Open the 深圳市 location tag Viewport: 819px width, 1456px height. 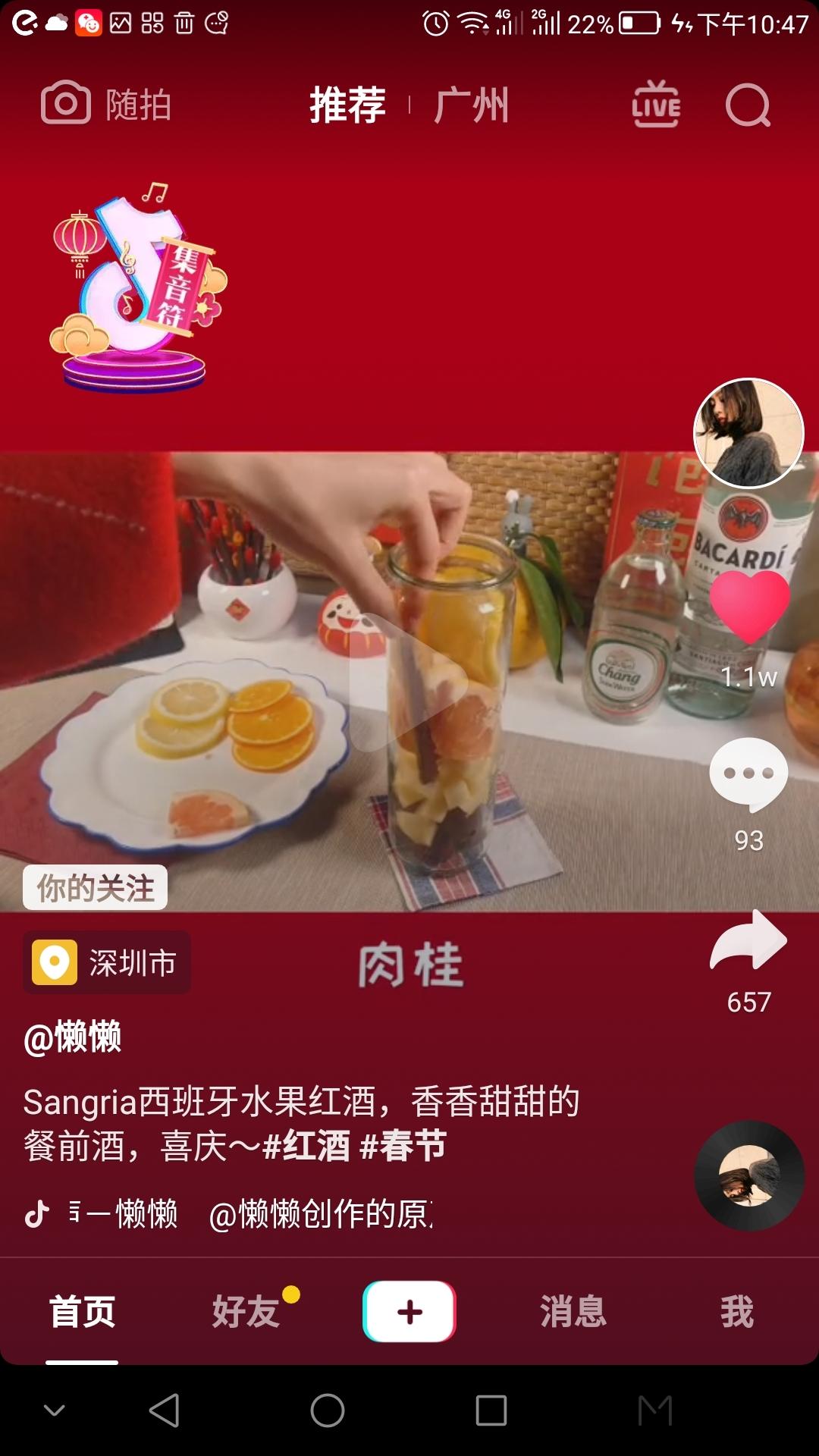tap(107, 962)
